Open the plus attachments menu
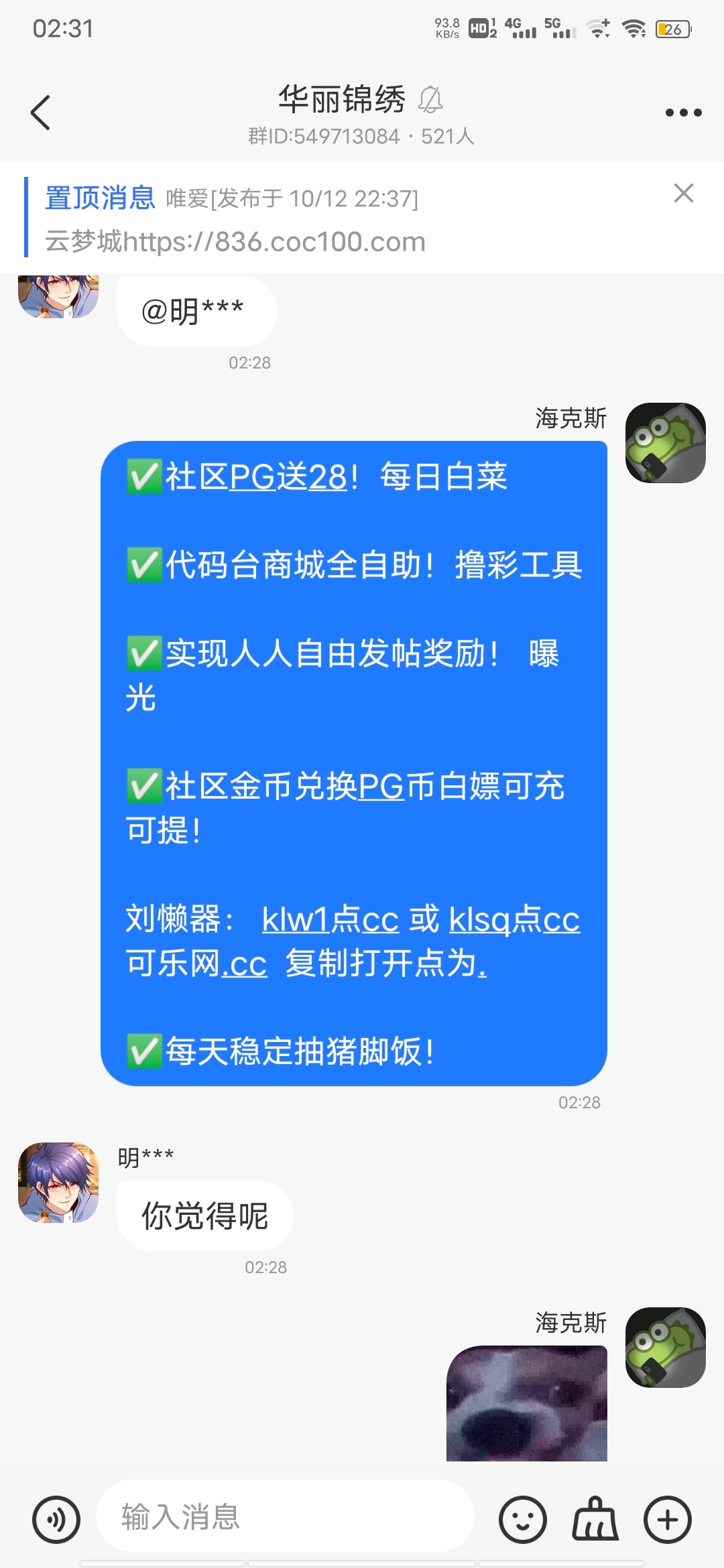The height and width of the screenshot is (1568, 724). (668, 1520)
